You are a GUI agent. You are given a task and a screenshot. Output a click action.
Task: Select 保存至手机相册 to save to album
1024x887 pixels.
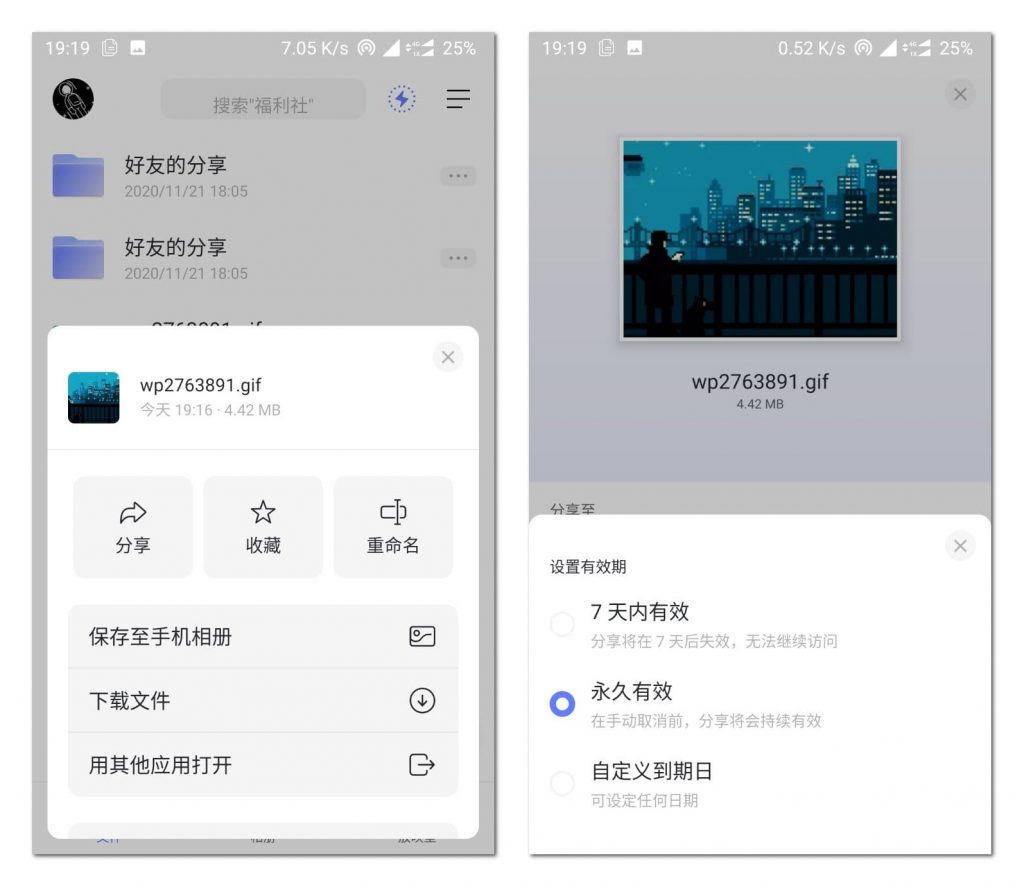point(262,636)
